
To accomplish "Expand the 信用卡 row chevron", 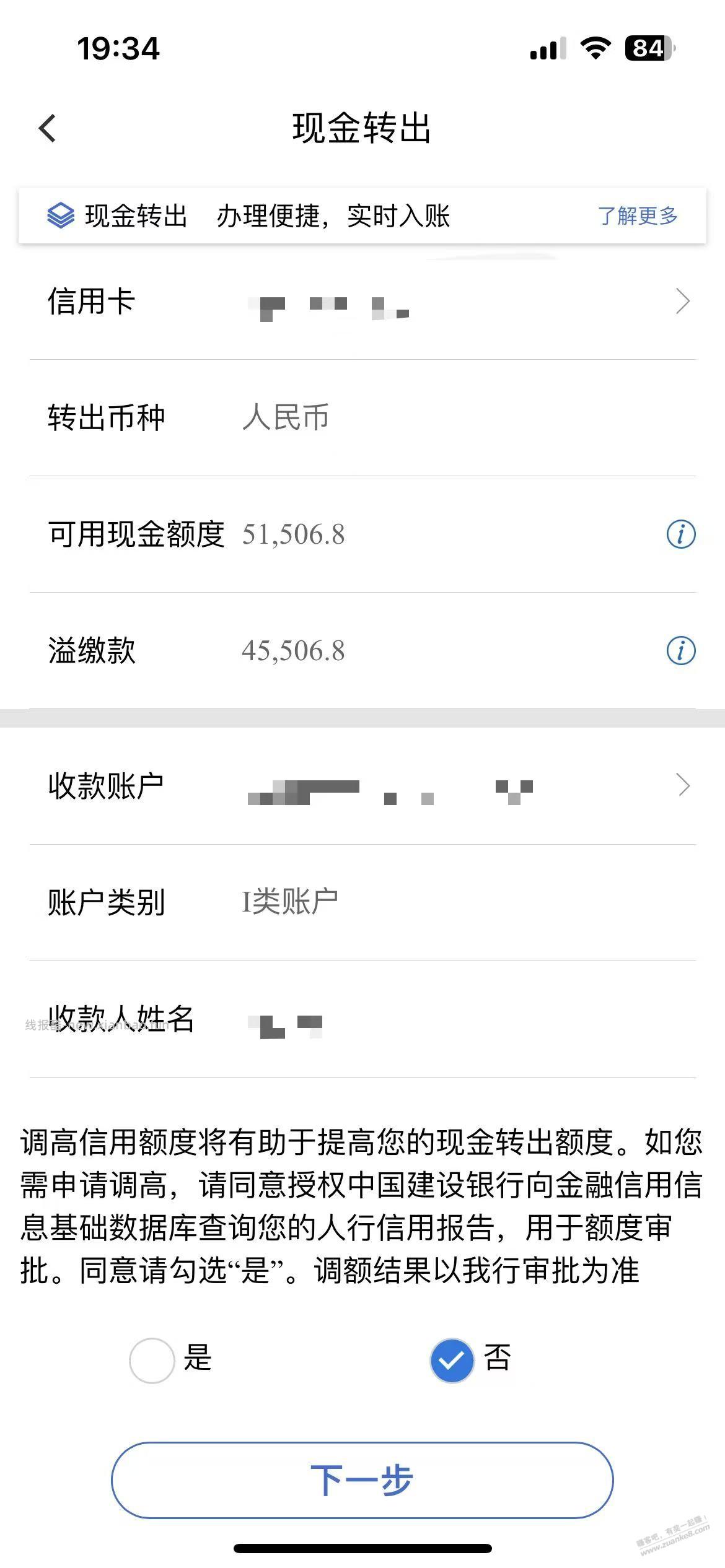I will (684, 302).
